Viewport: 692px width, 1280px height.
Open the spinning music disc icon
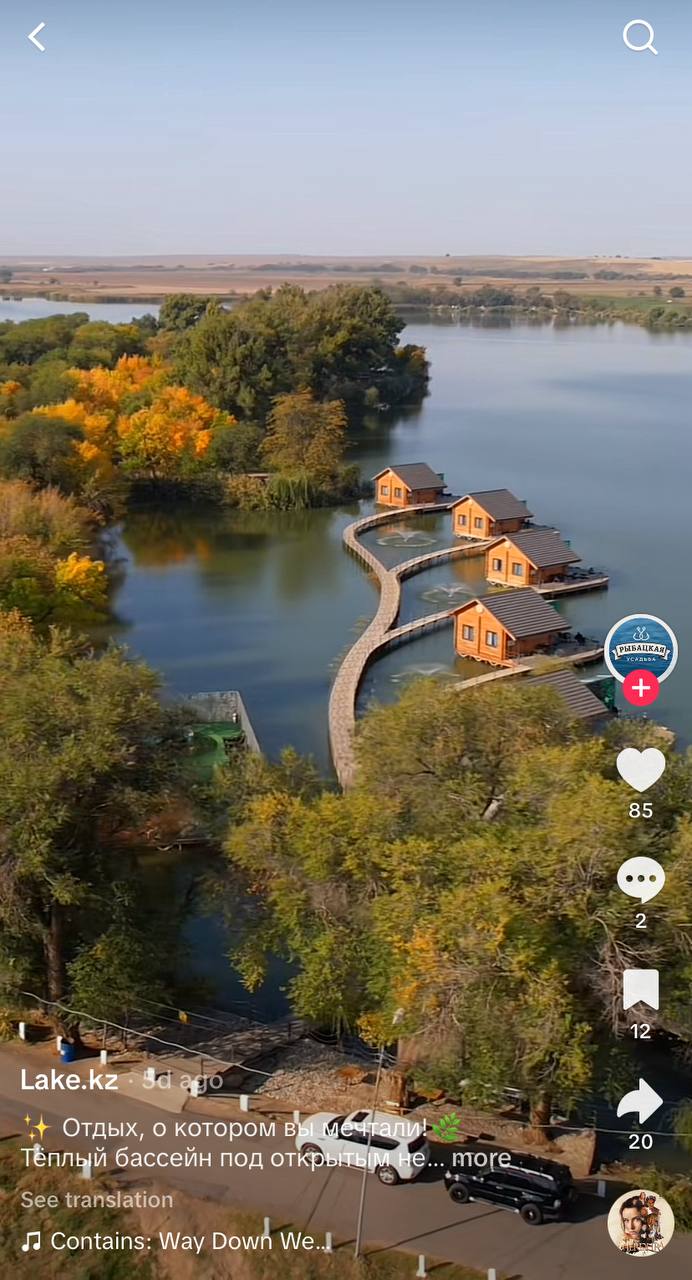click(x=640, y=1222)
